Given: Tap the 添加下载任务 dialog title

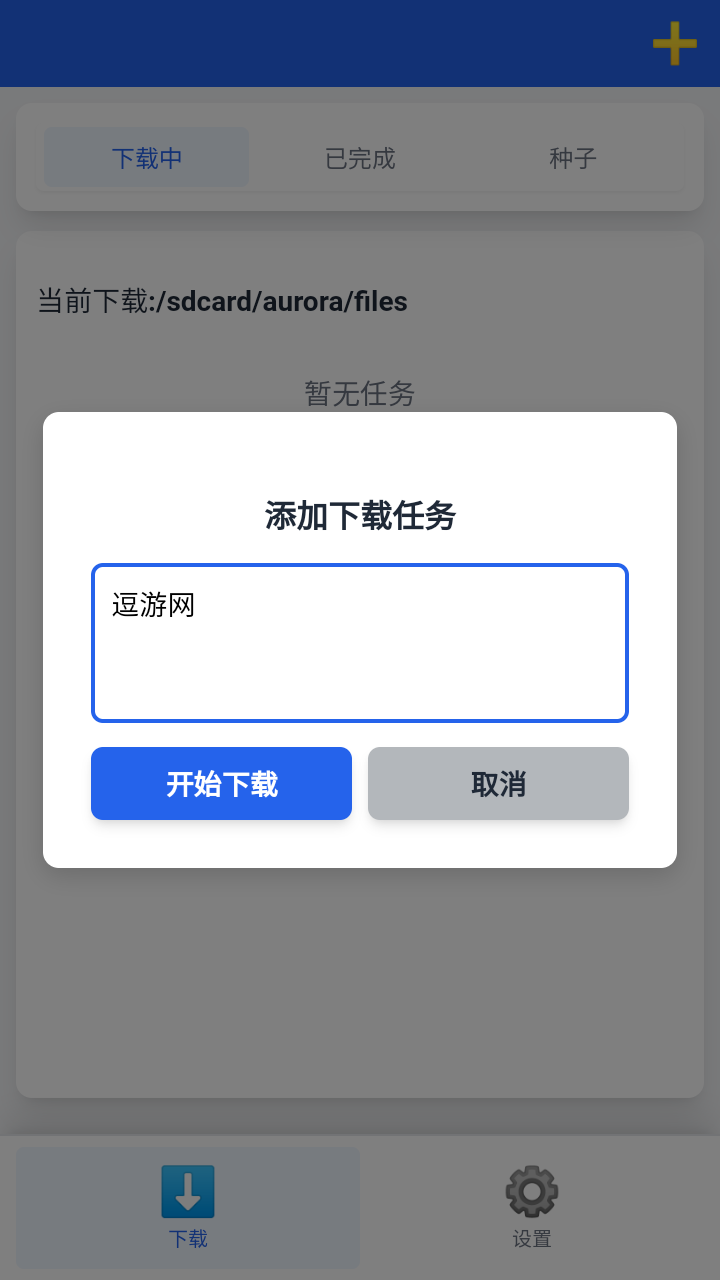Looking at the screenshot, I should [360, 517].
